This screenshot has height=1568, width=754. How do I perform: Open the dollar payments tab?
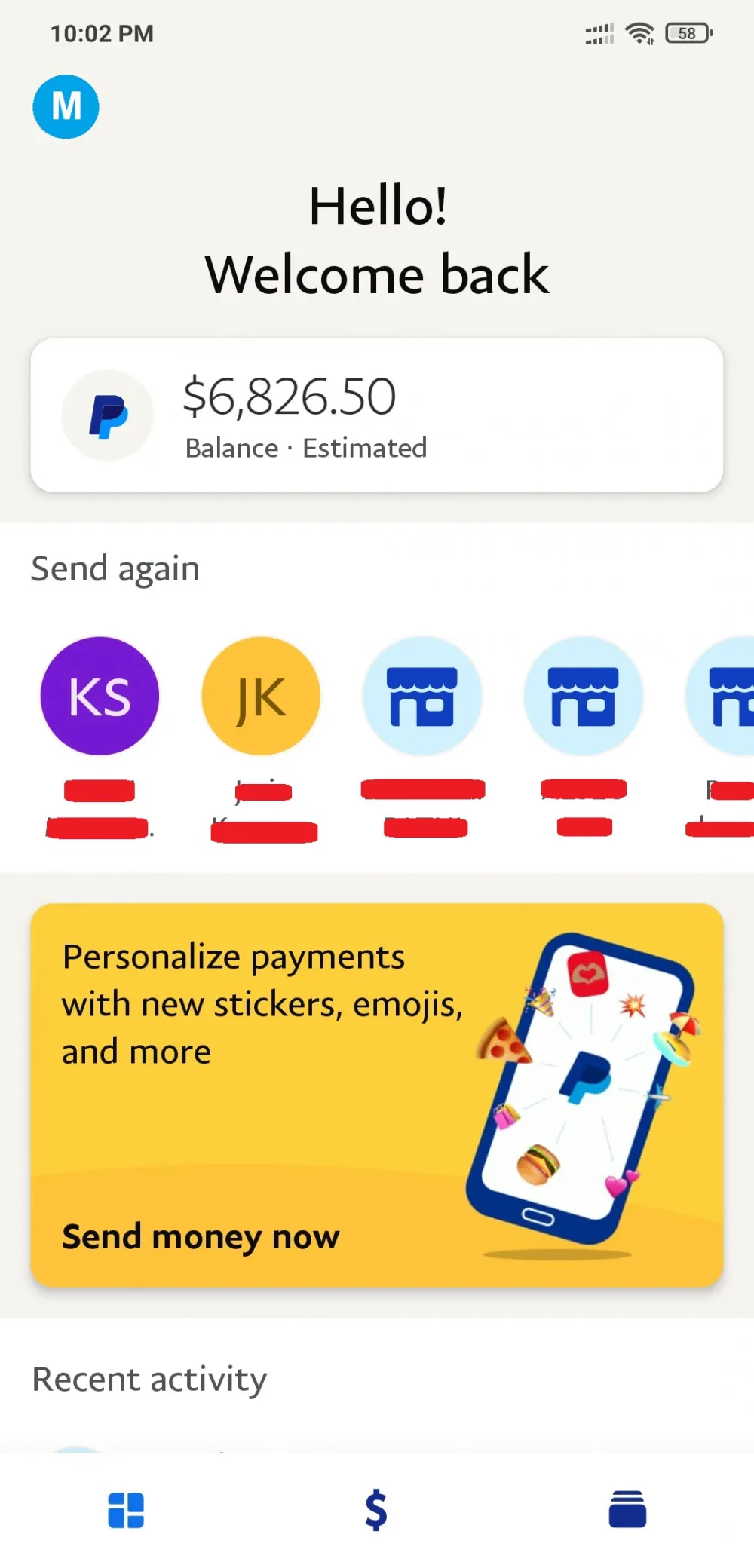(376, 1510)
